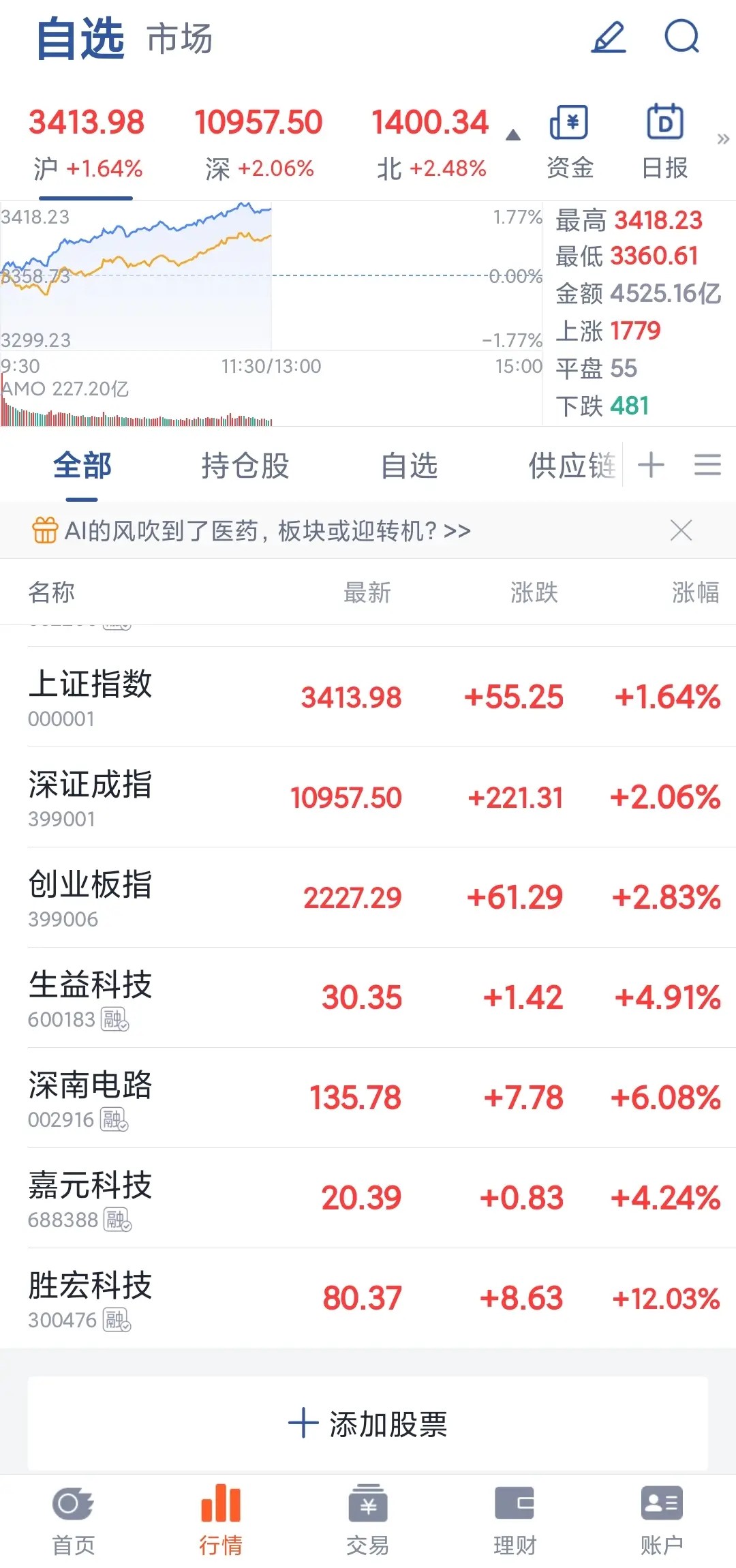Add a new group with plus icon
Viewport: 736px width, 1568px height.
tap(651, 466)
